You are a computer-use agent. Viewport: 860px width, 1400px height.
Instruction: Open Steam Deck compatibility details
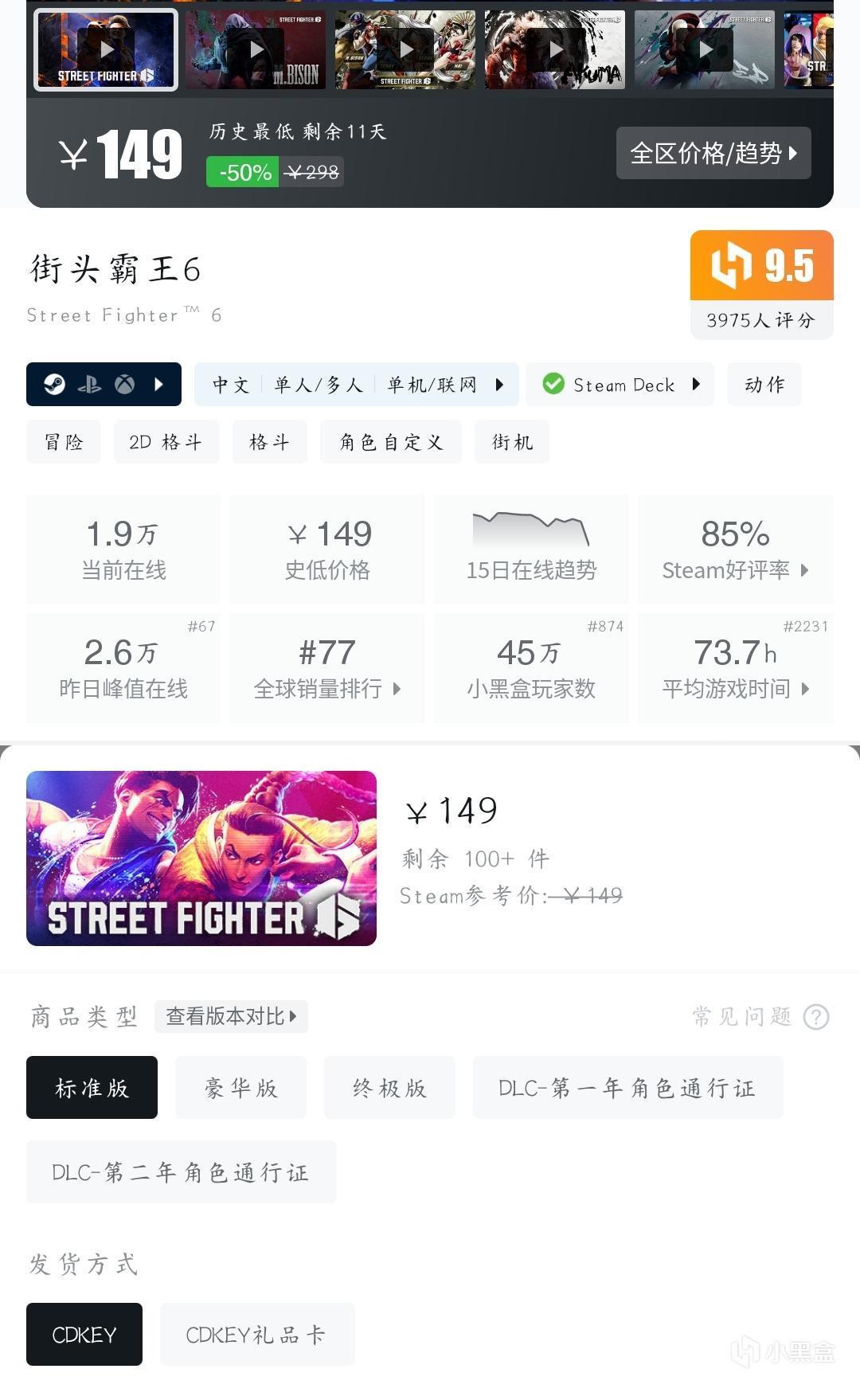620,385
